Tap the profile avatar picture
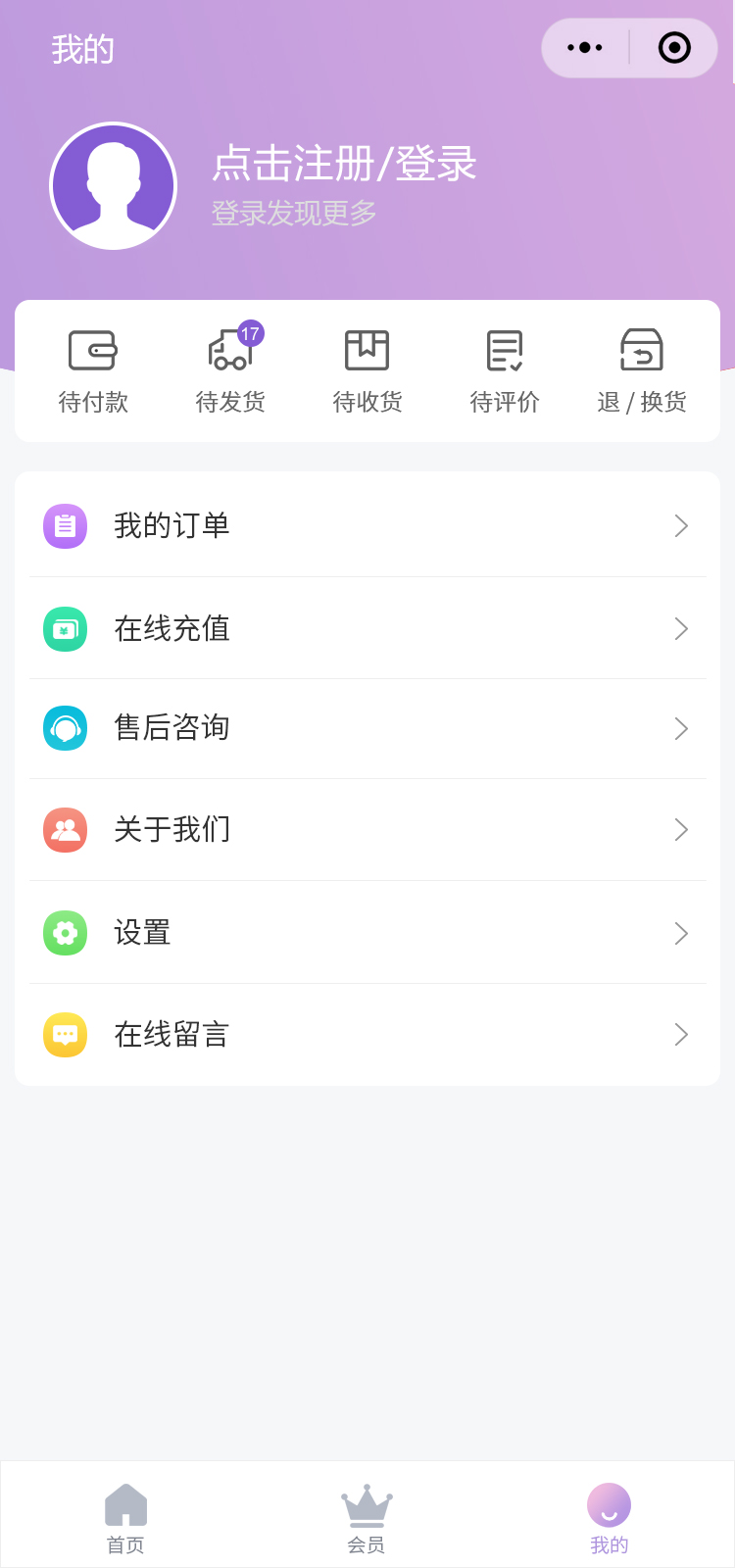This screenshot has height=1568, width=735. pyautogui.click(x=114, y=186)
